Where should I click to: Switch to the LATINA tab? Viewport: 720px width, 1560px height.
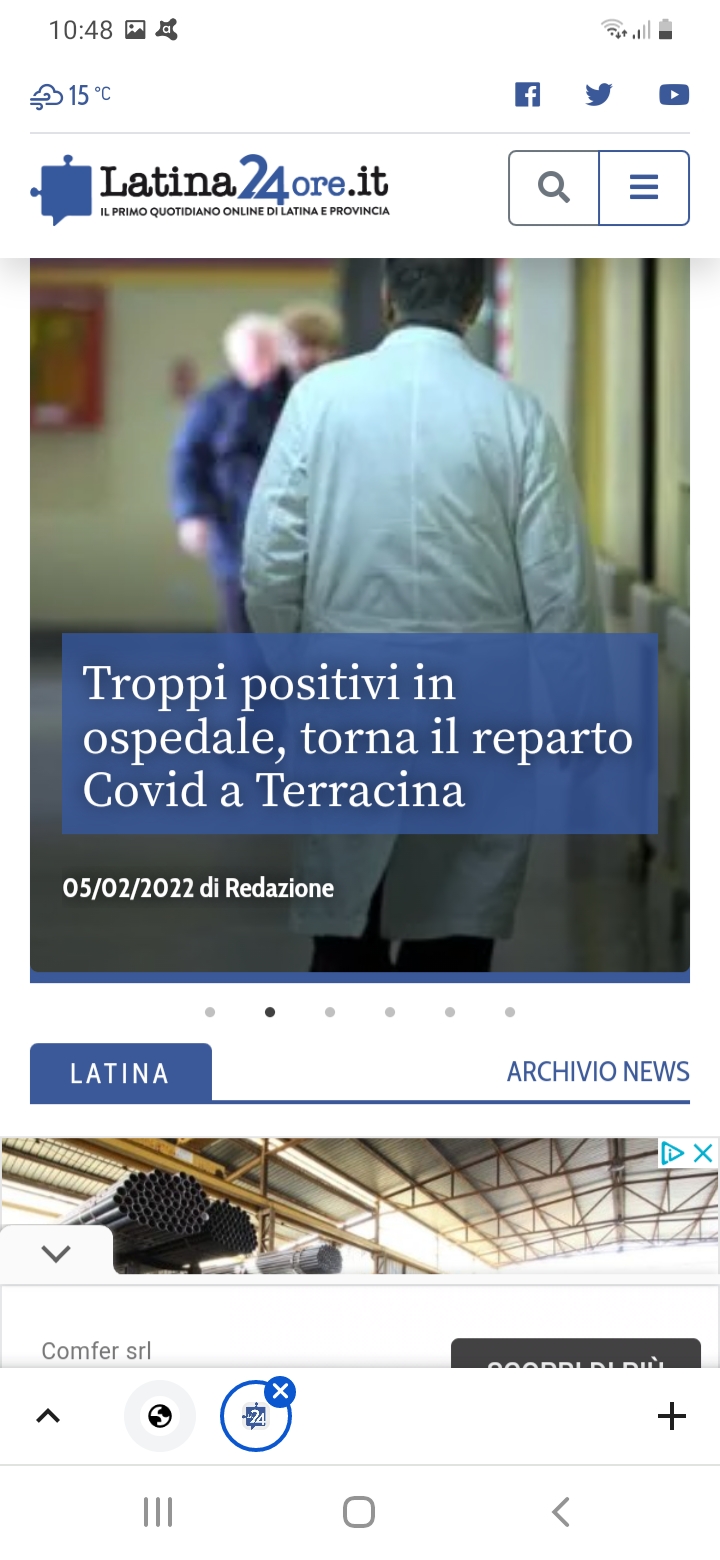coord(120,1073)
